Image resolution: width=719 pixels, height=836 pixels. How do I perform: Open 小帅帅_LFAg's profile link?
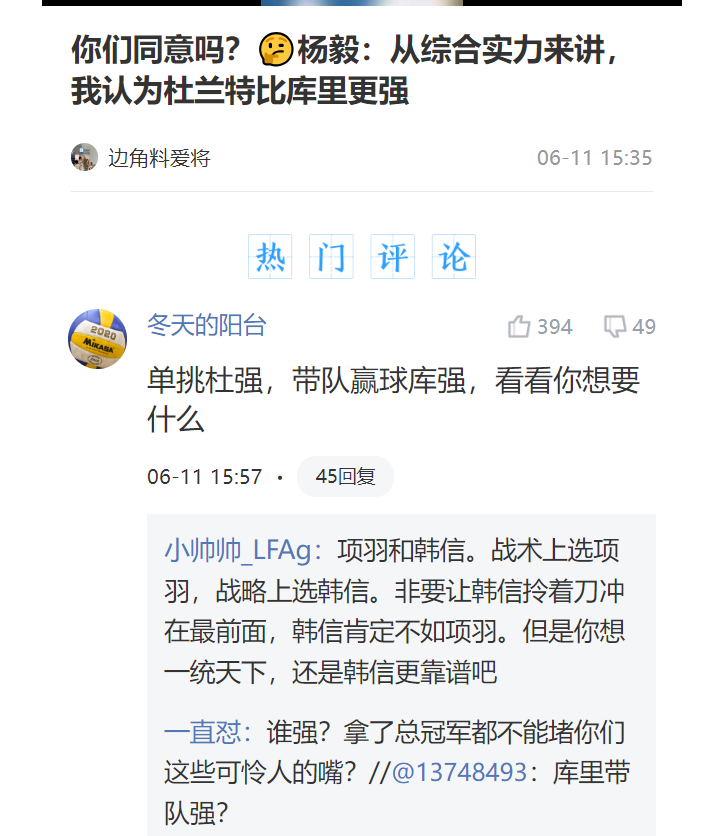click(239, 551)
